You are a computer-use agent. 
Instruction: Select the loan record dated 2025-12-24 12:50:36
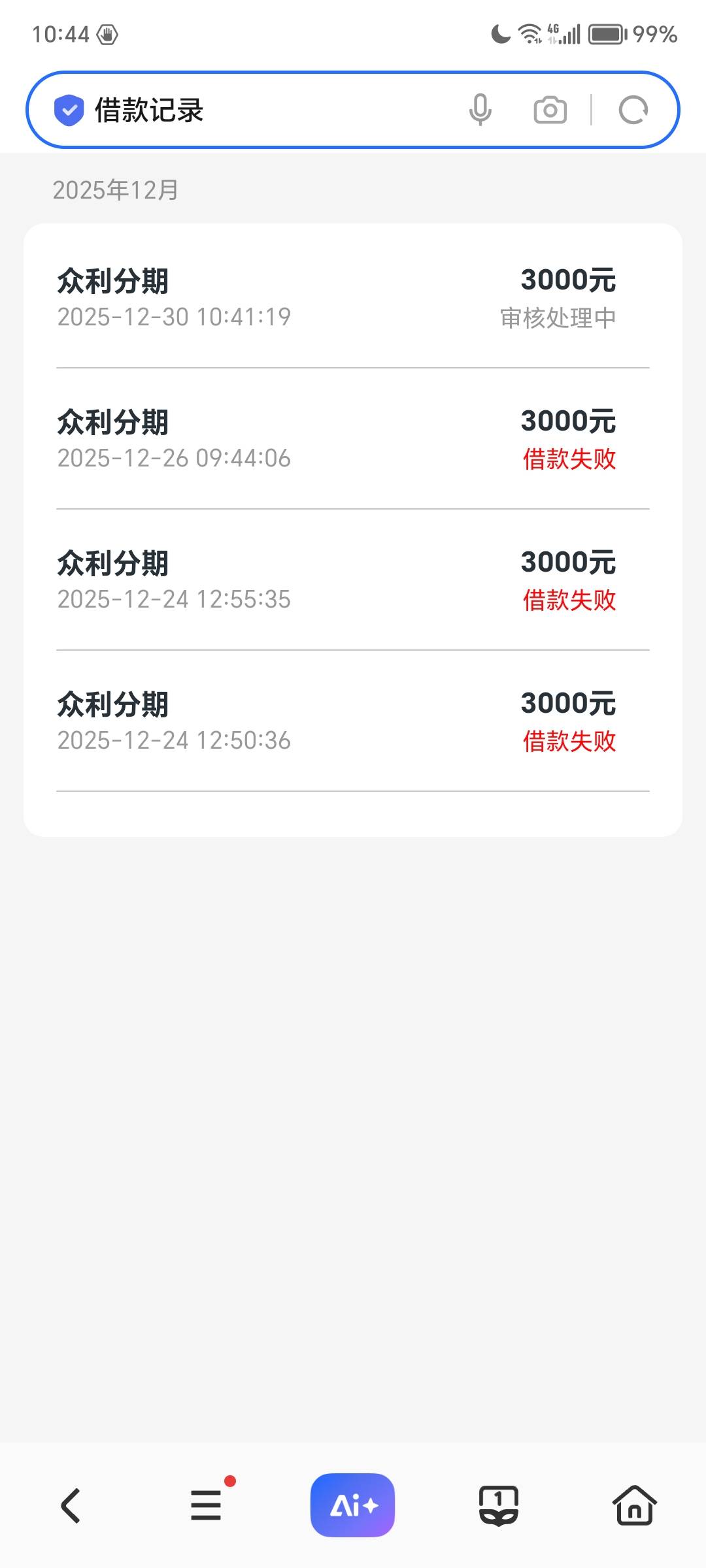point(353,721)
